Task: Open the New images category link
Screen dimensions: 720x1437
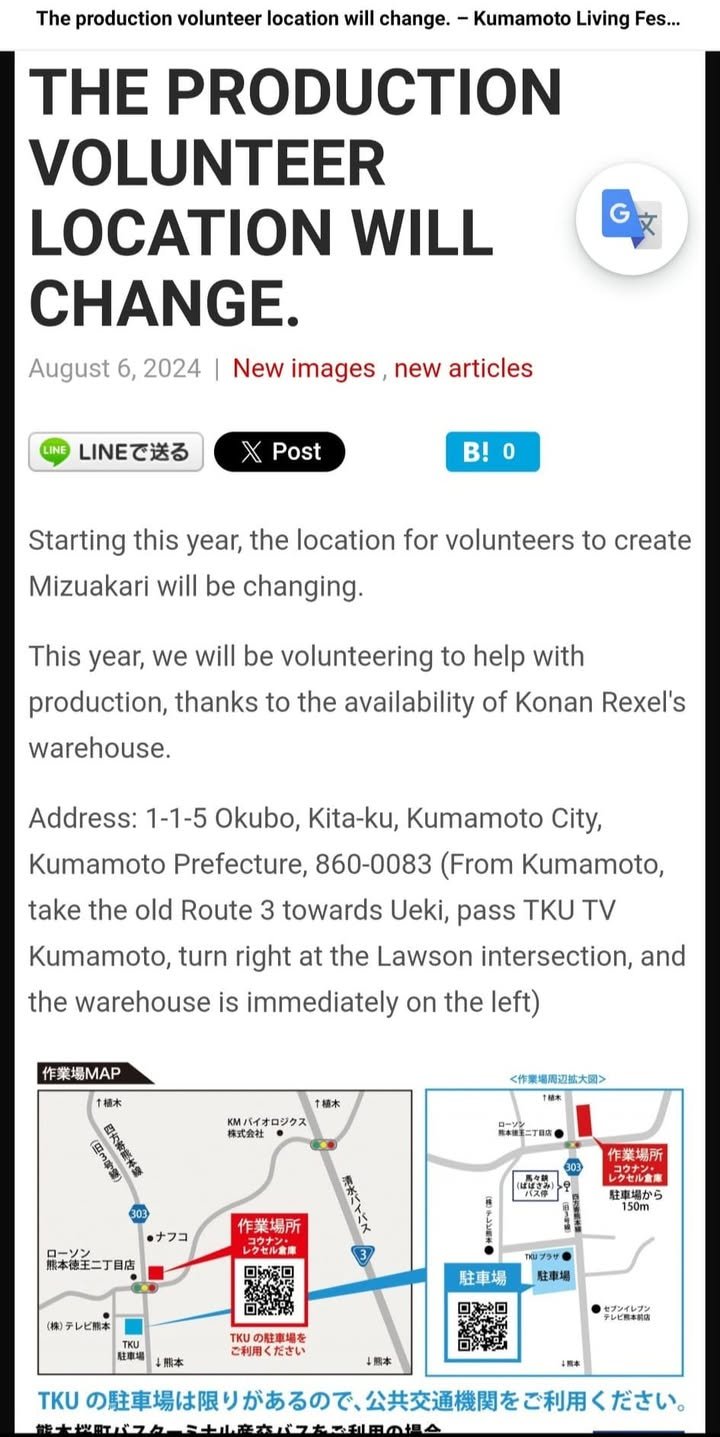Action: [x=303, y=368]
